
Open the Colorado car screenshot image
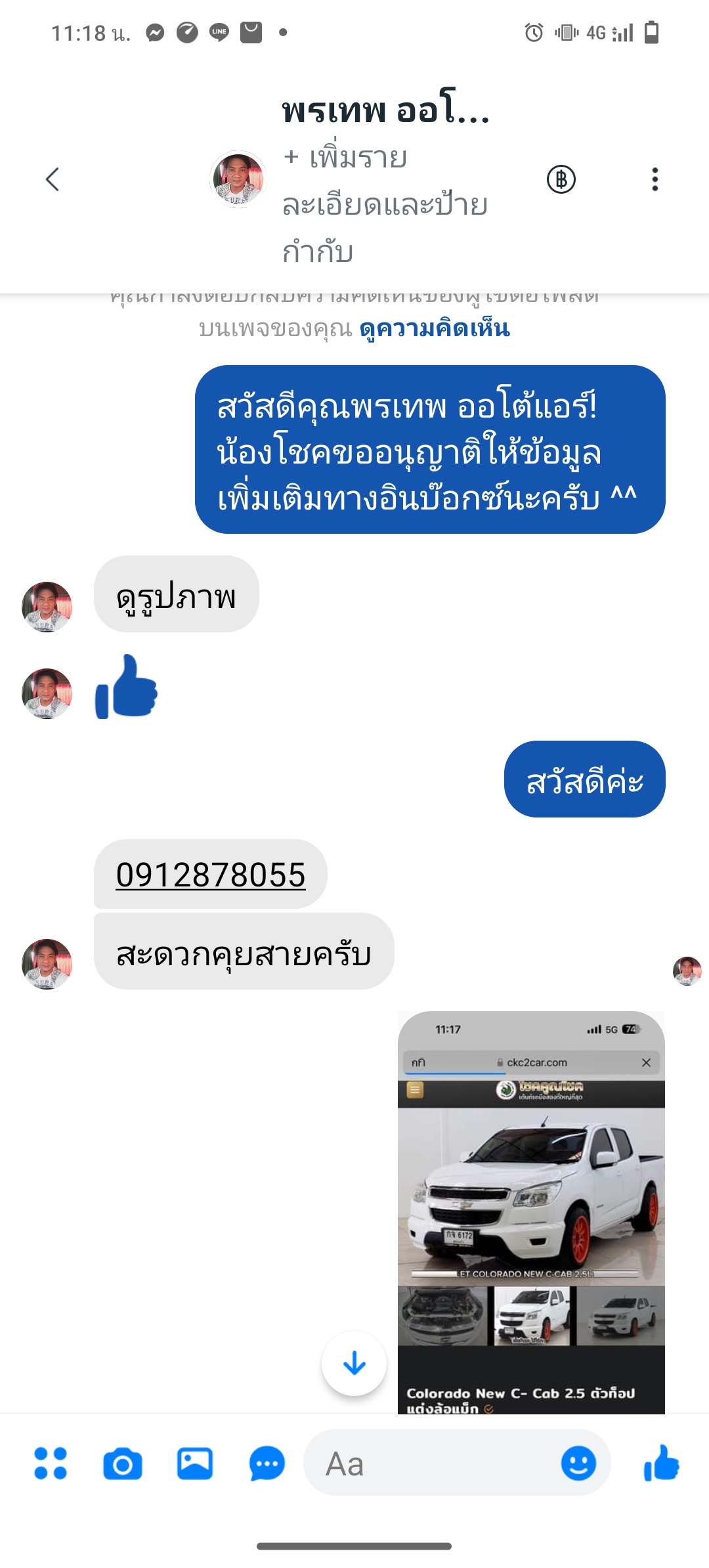(x=531, y=1211)
